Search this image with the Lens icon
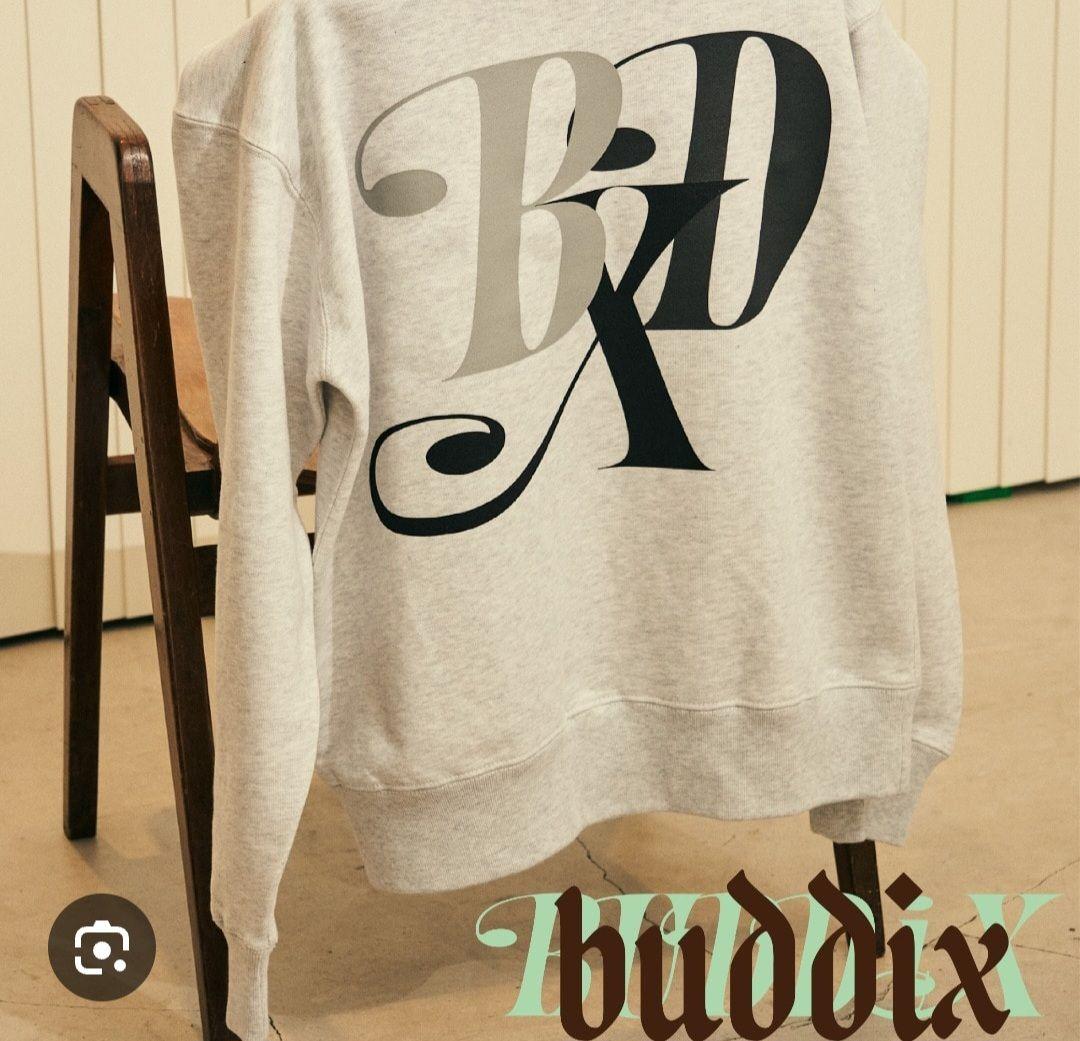Viewport: 1080px width, 1041px height. (x=102, y=946)
